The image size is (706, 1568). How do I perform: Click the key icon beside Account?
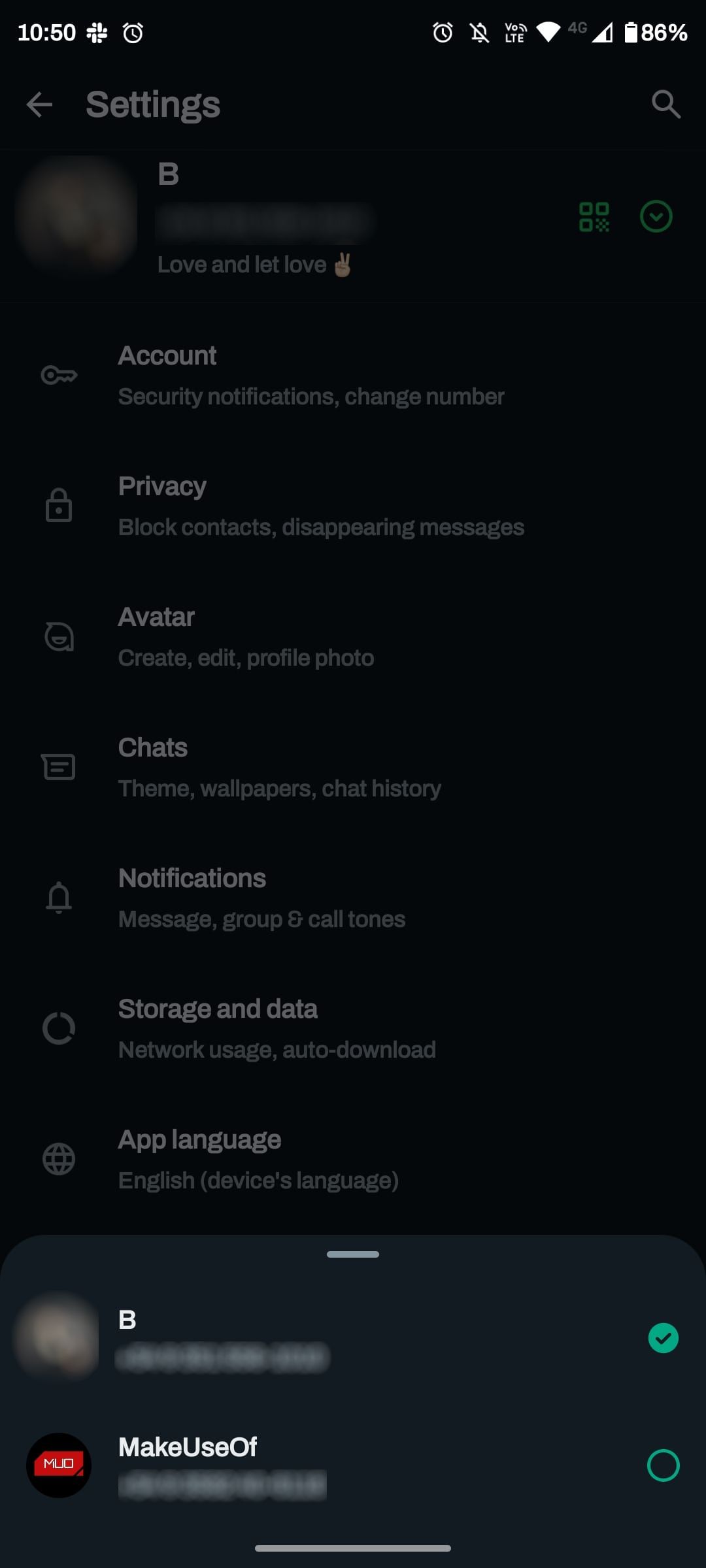[x=59, y=375]
